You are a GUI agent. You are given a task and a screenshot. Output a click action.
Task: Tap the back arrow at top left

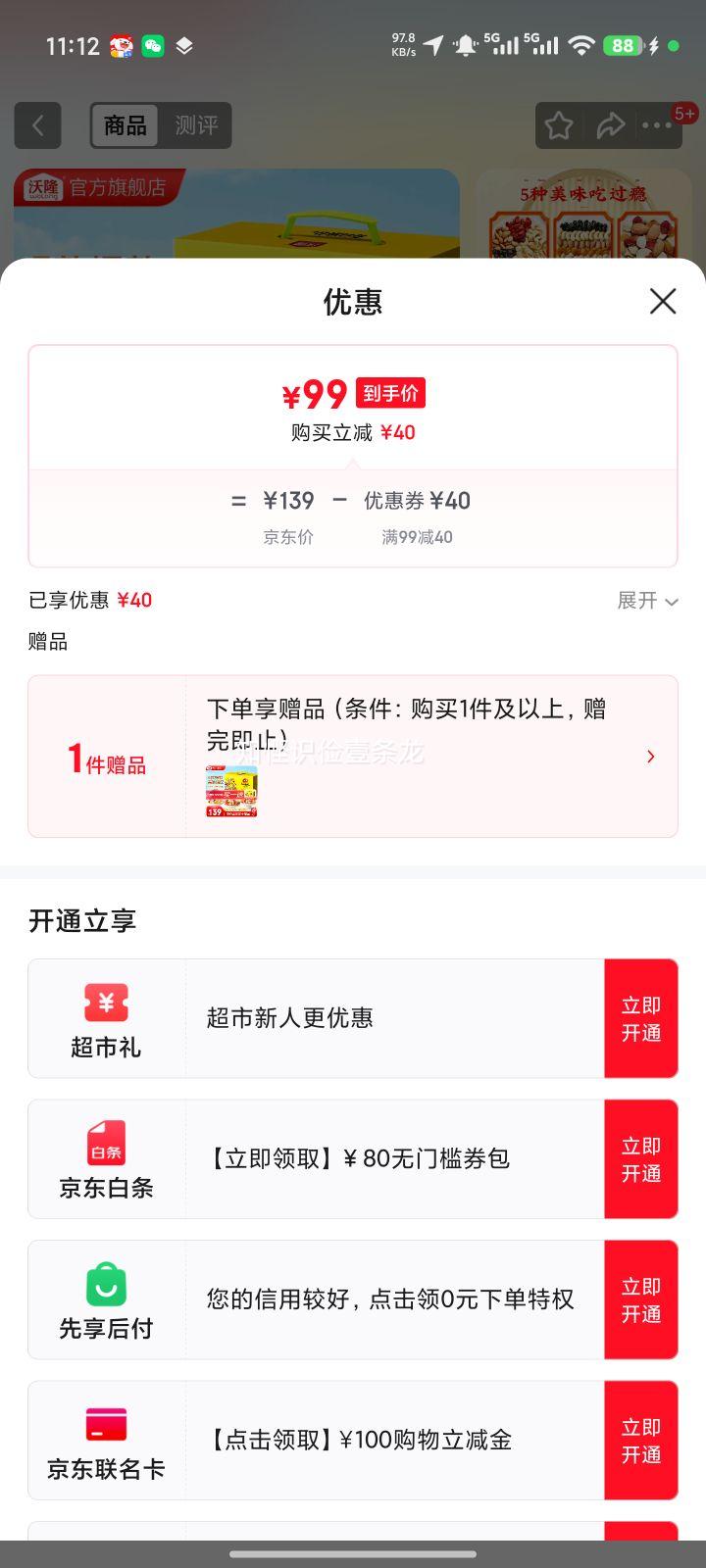point(37,125)
